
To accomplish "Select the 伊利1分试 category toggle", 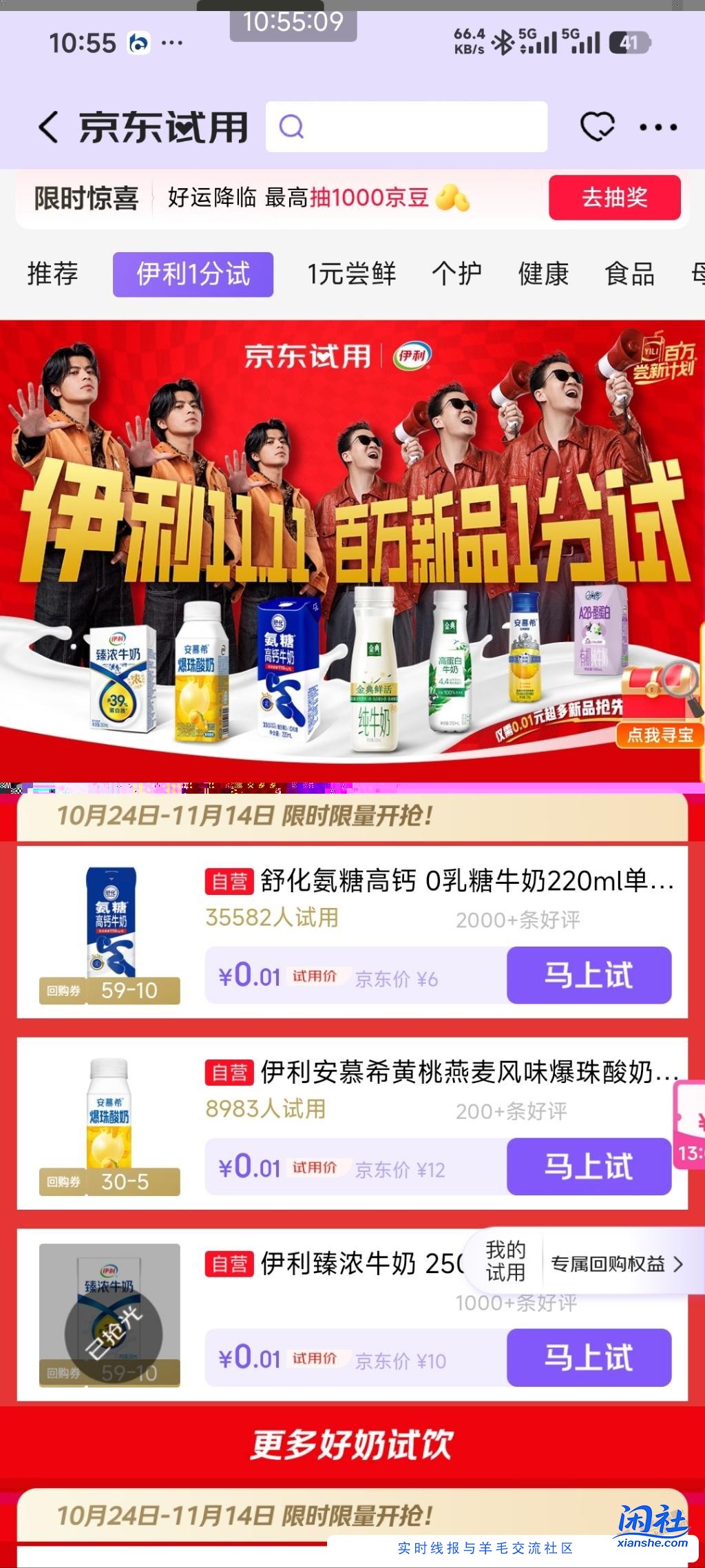I will 193,274.
